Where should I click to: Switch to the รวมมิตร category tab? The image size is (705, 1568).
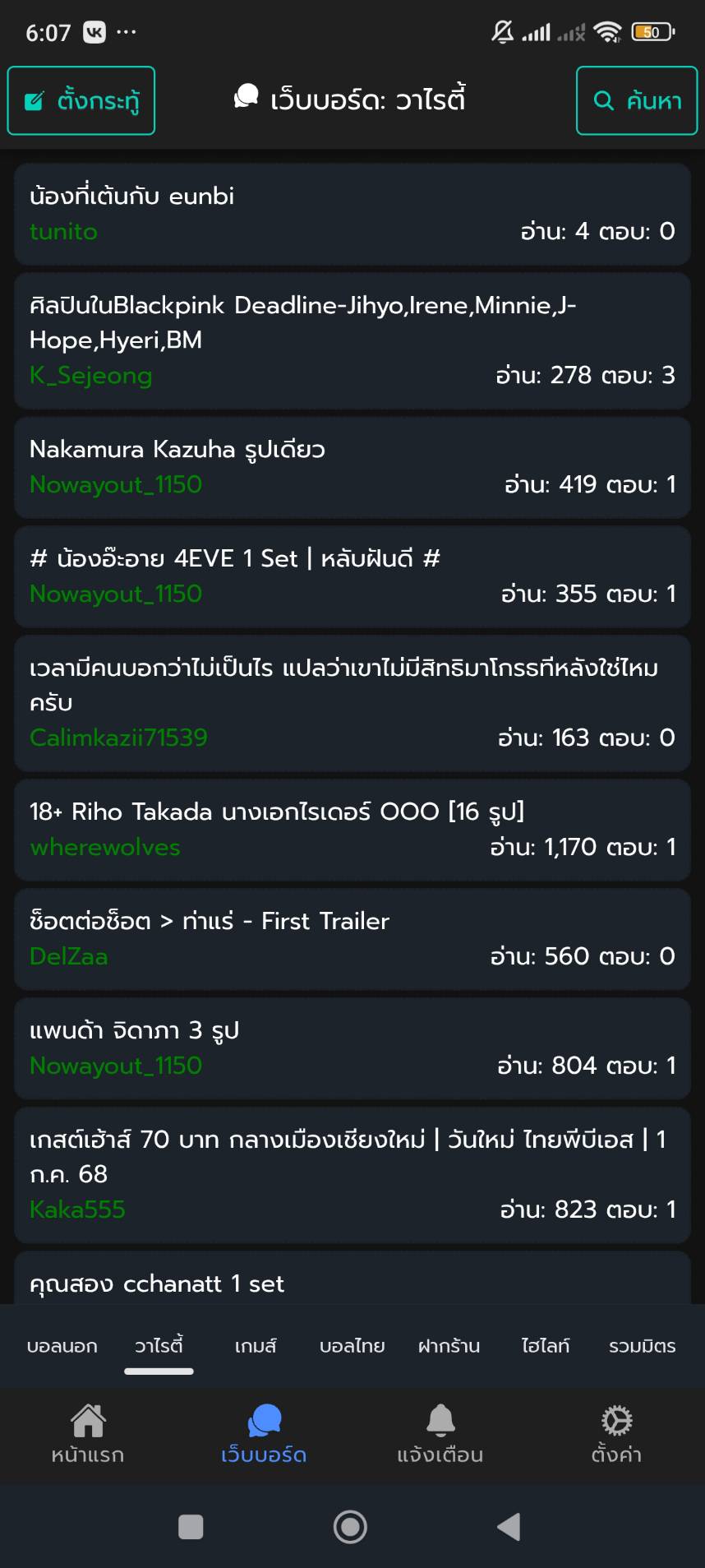click(643, 1346)
